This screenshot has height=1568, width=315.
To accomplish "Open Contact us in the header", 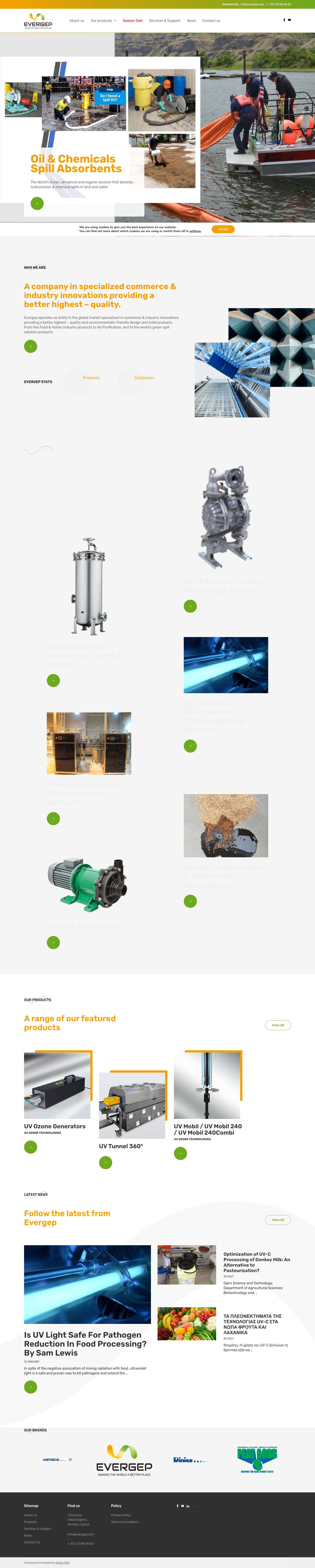I will [x=211, y=21].
